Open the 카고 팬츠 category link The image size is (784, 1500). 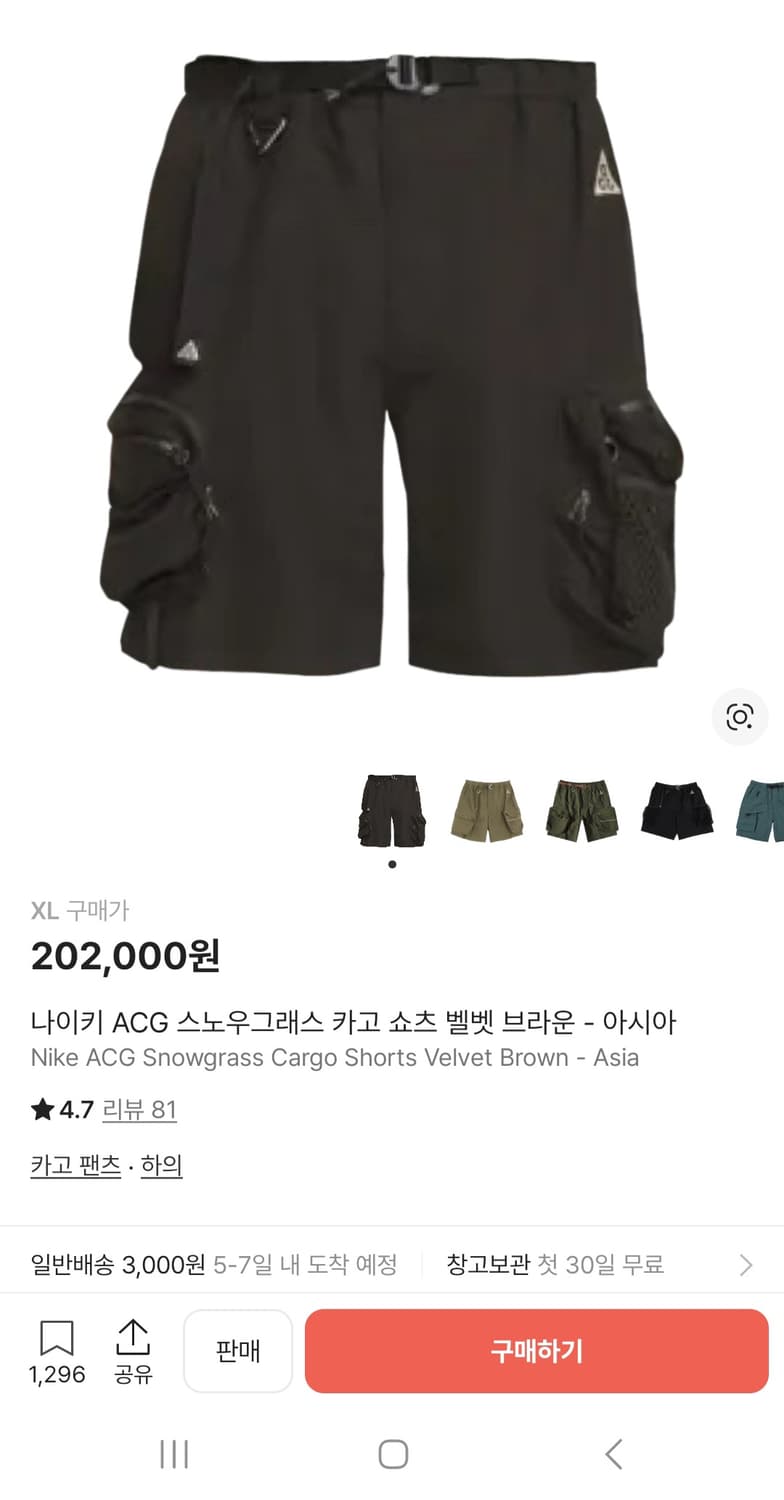tap(75, 1165)
